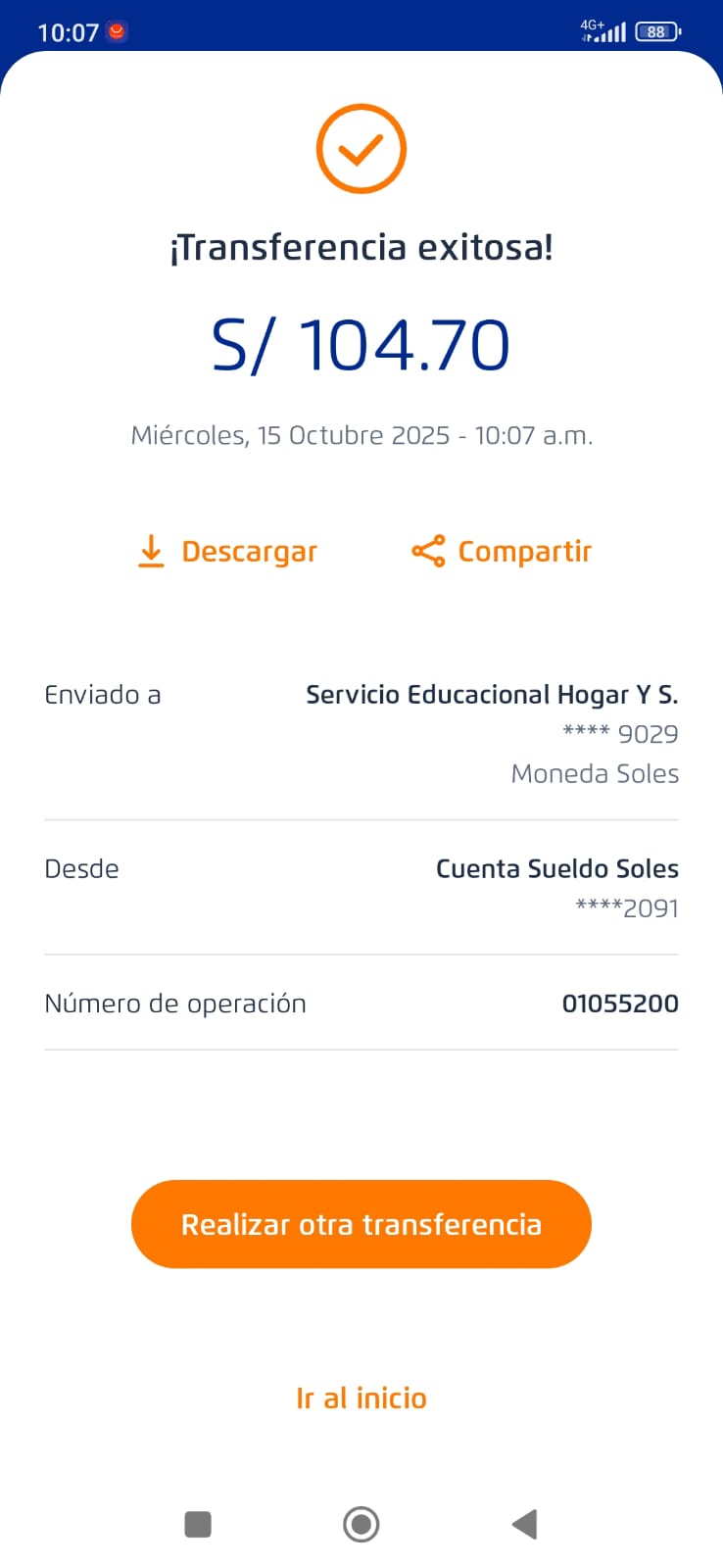Go to home via Ir al inicio
The height and width of the screenshot is (1568, 723).
coord(361,1397)
